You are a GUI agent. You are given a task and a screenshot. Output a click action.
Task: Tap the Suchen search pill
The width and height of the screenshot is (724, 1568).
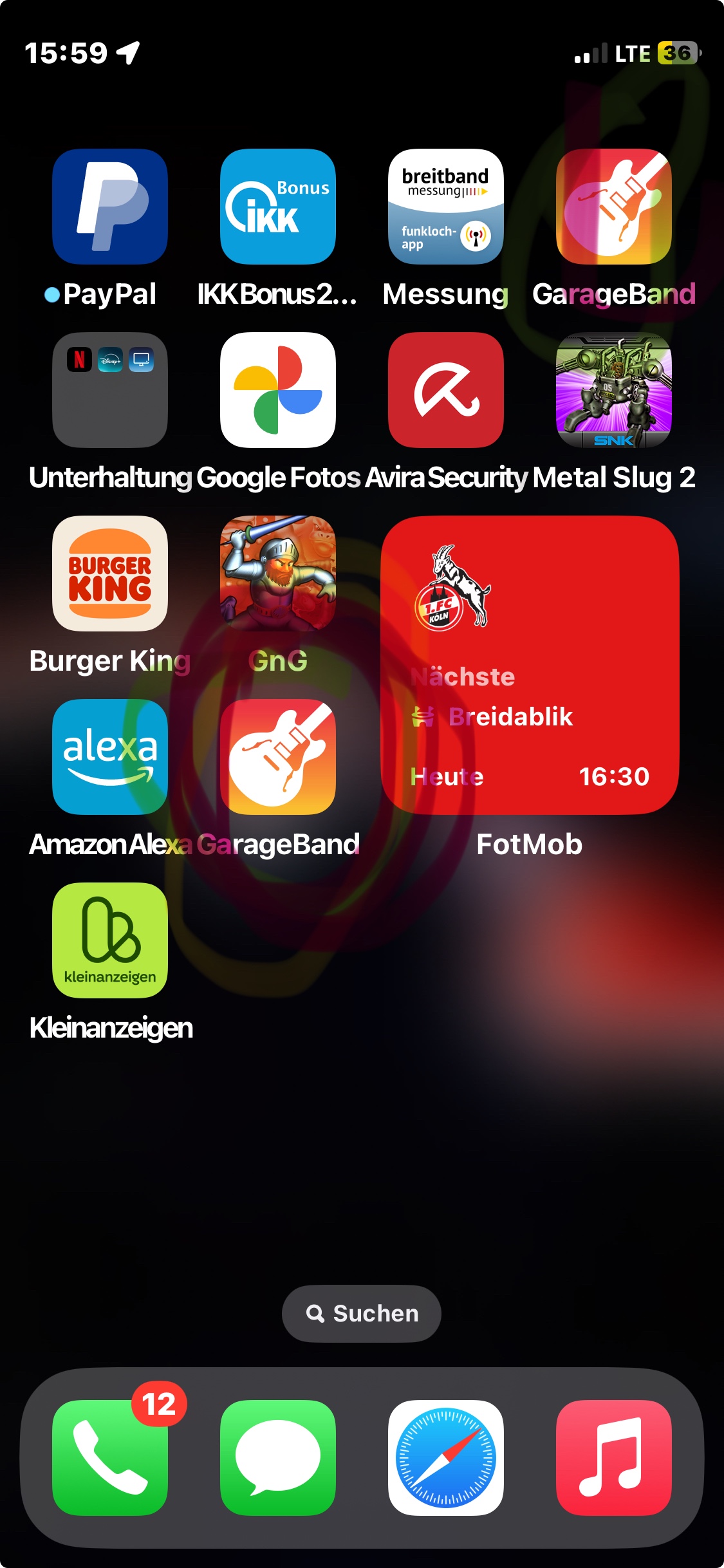tap(362, 1313)
